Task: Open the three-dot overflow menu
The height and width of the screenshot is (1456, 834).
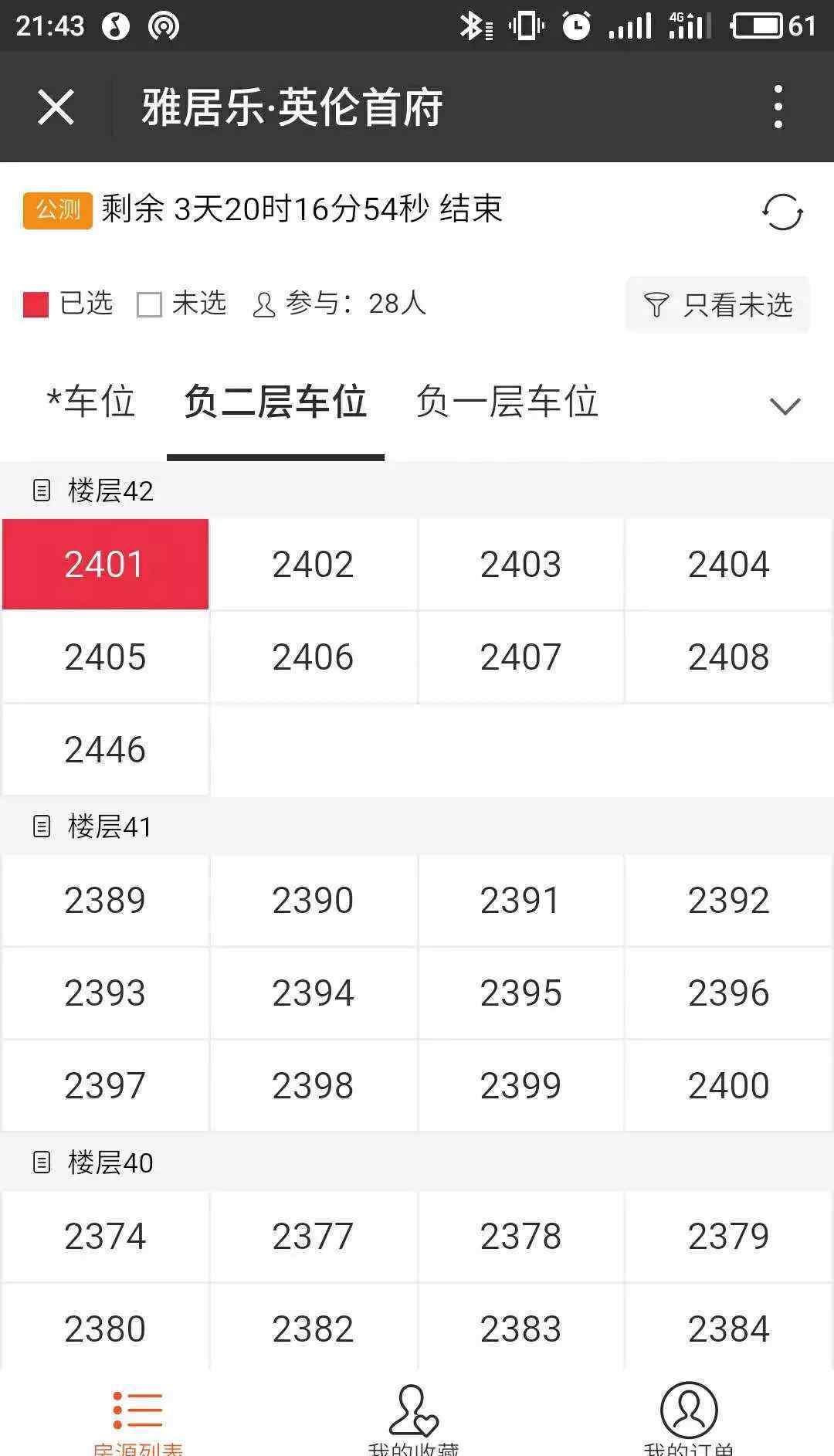Action: click(x=778, y=107)
